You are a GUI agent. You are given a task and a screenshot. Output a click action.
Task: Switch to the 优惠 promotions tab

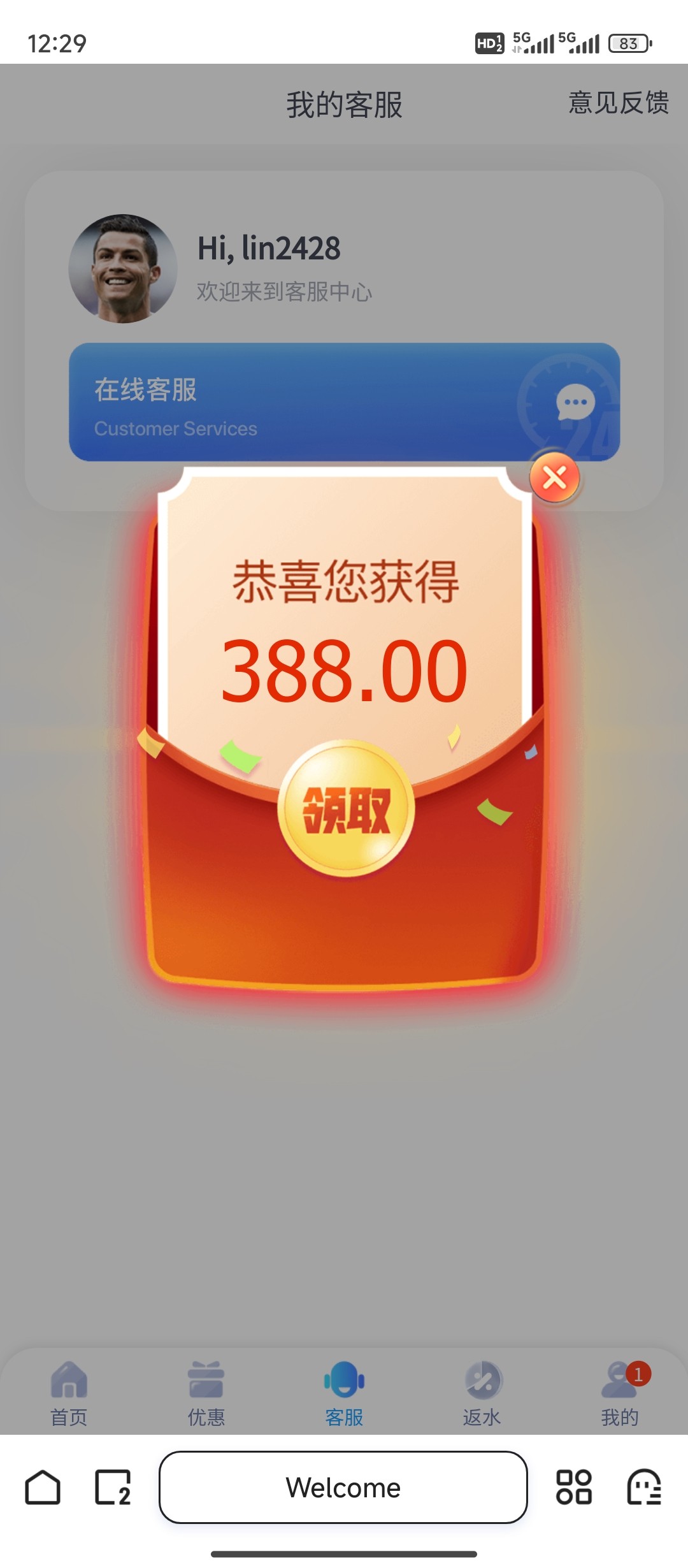point(206,1393)
